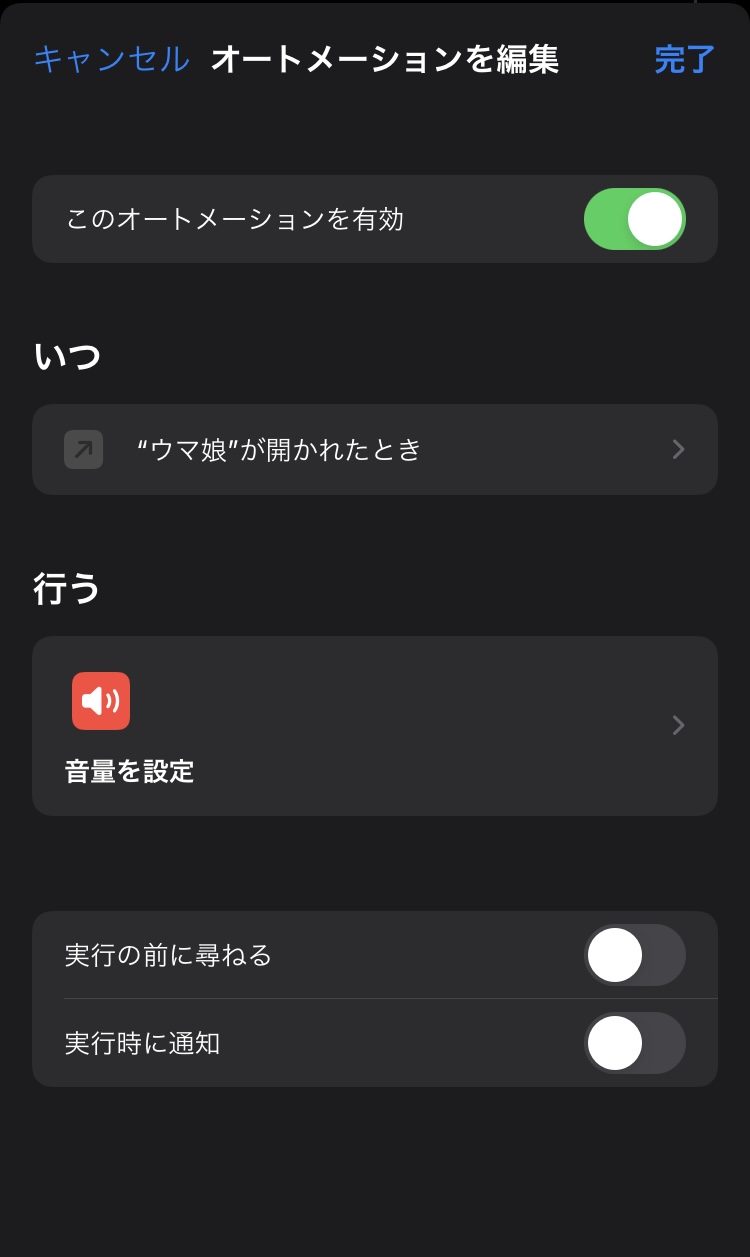Open the 音量を設定 action card
This screenshot has width=750, height=1257.
click(x=374, y=725)
